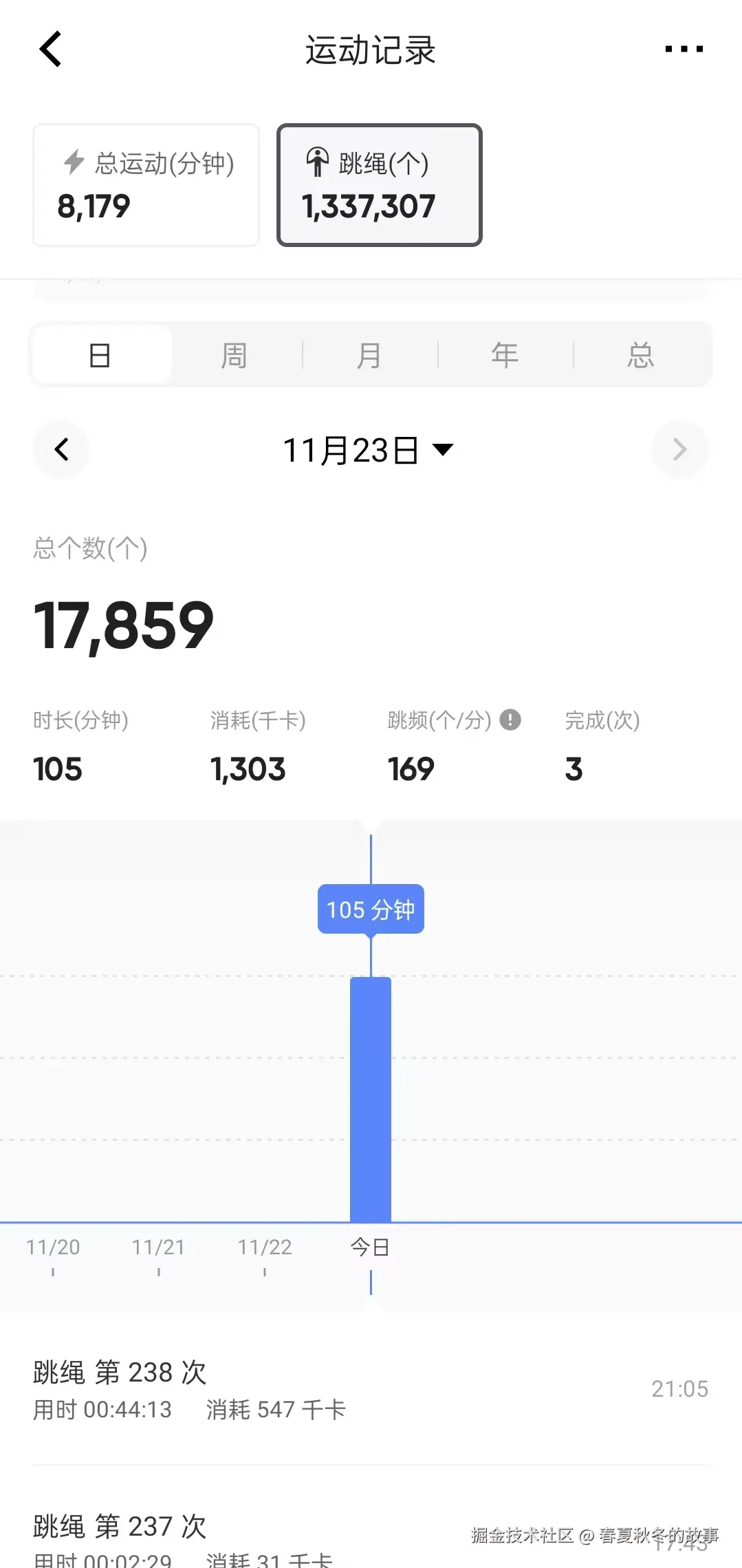Open the info tooltip next to 跳频(个/分)
This screenshot has height=1568, width=742.
tap(509, 719)
